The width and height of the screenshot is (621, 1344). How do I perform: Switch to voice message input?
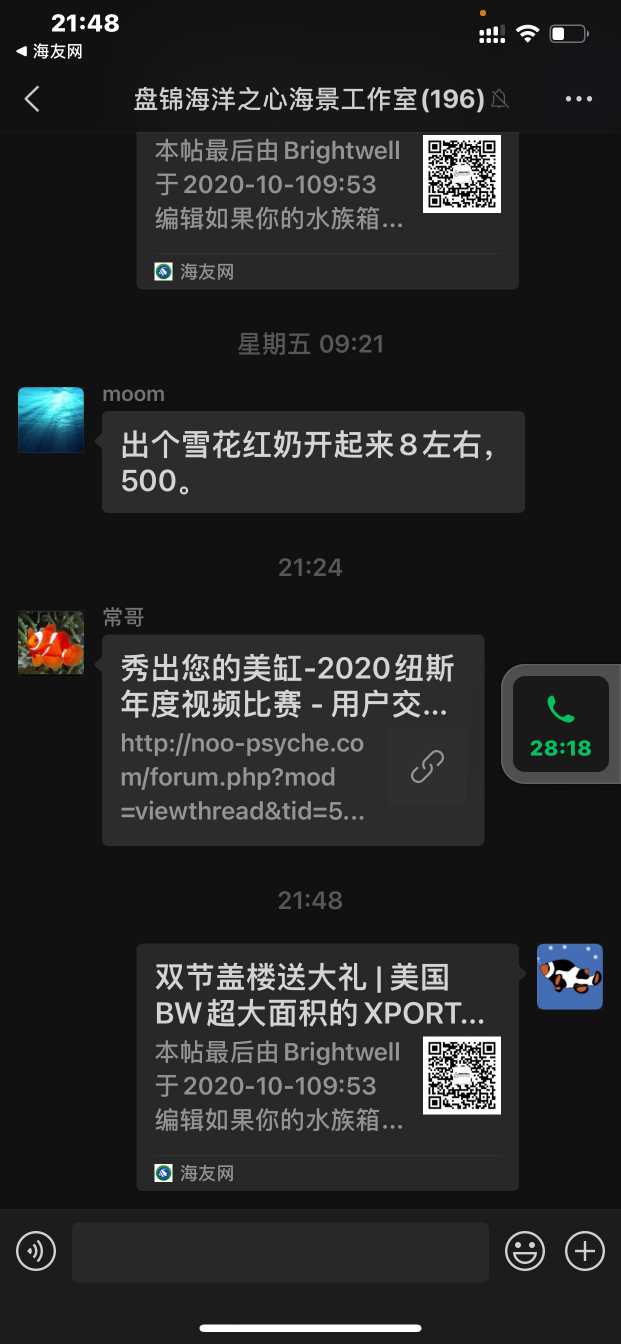(36, 1251)
